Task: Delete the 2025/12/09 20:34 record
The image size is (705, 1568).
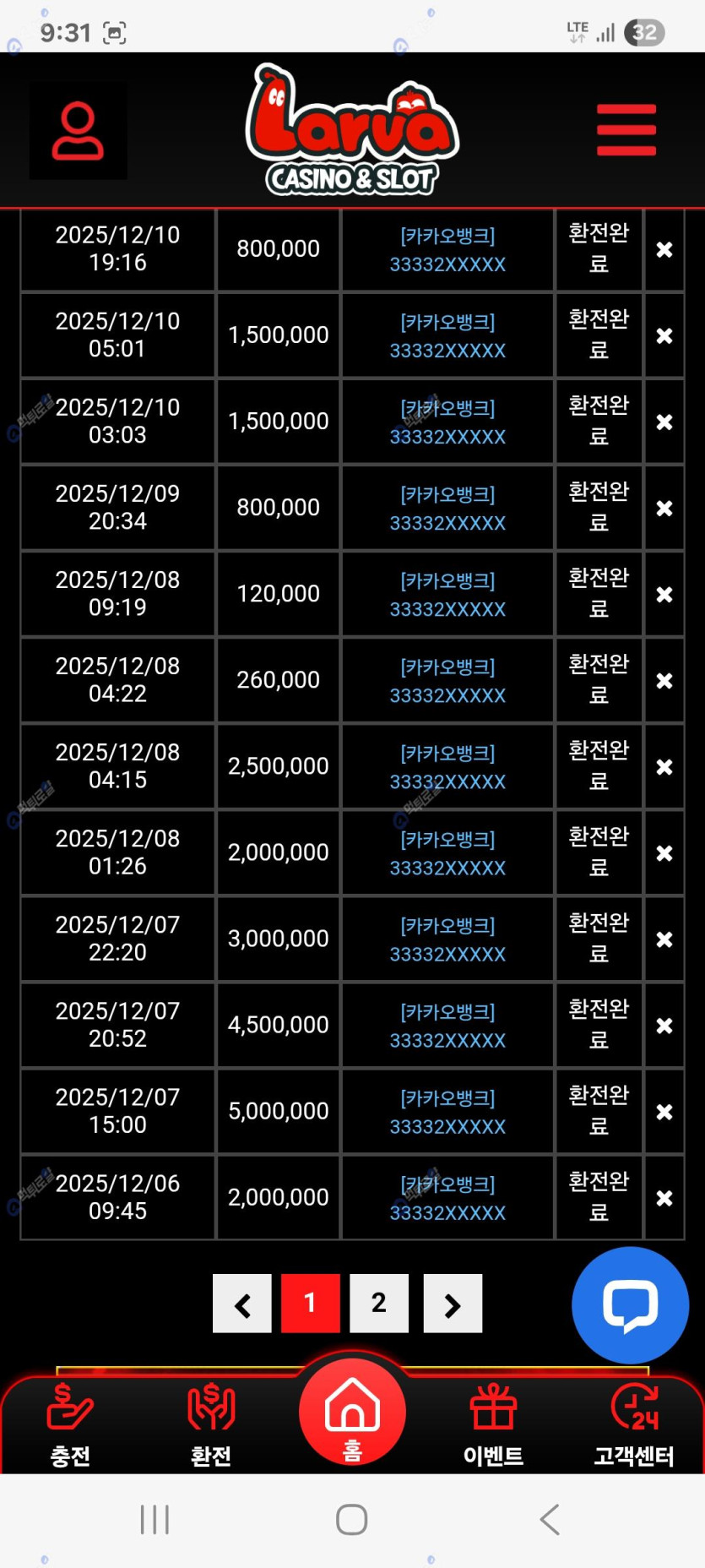Action: click(664, 509)
